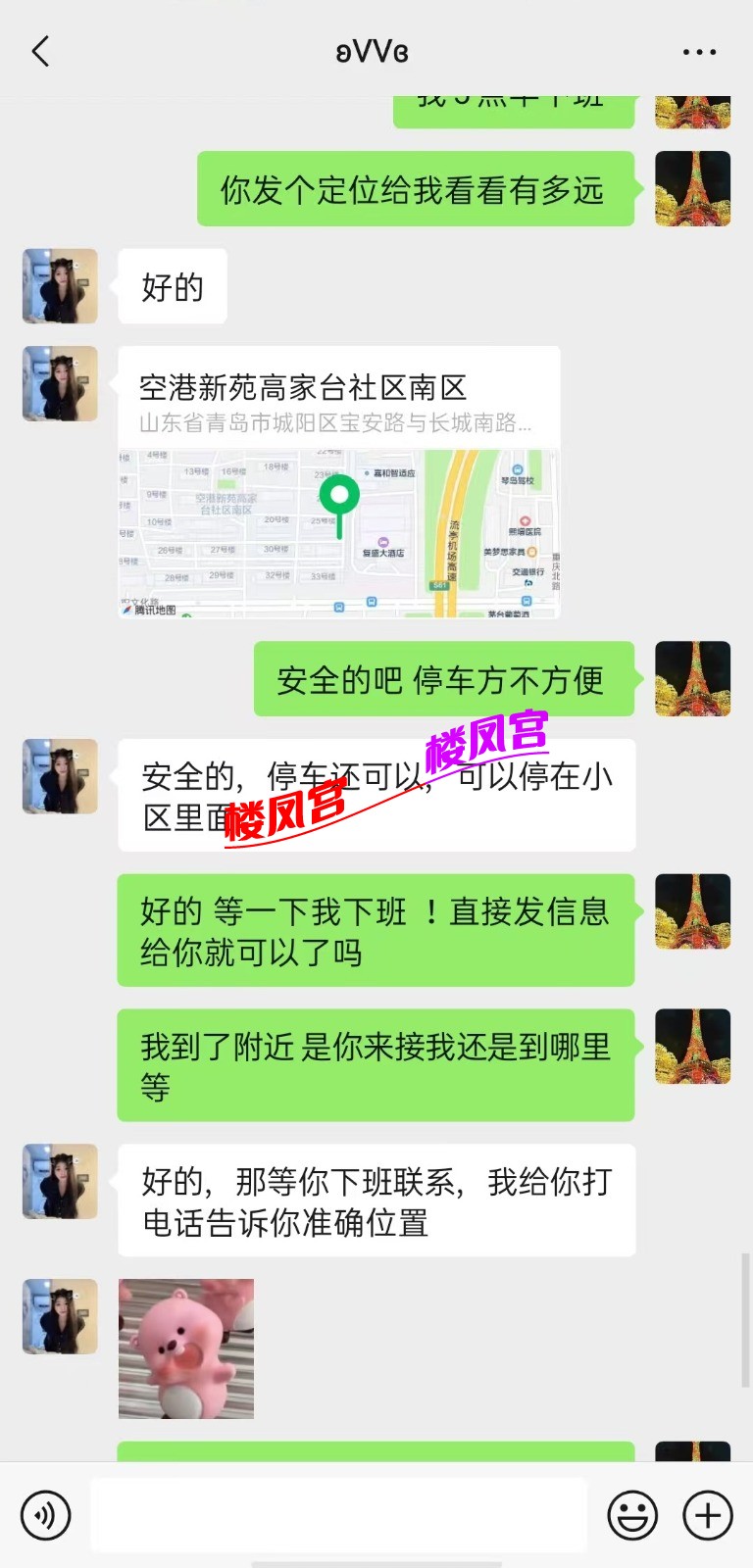The width and height of the screenshot is (753, 1568).
Task: Focus the message text field
Action: [x=338, y=1515]
